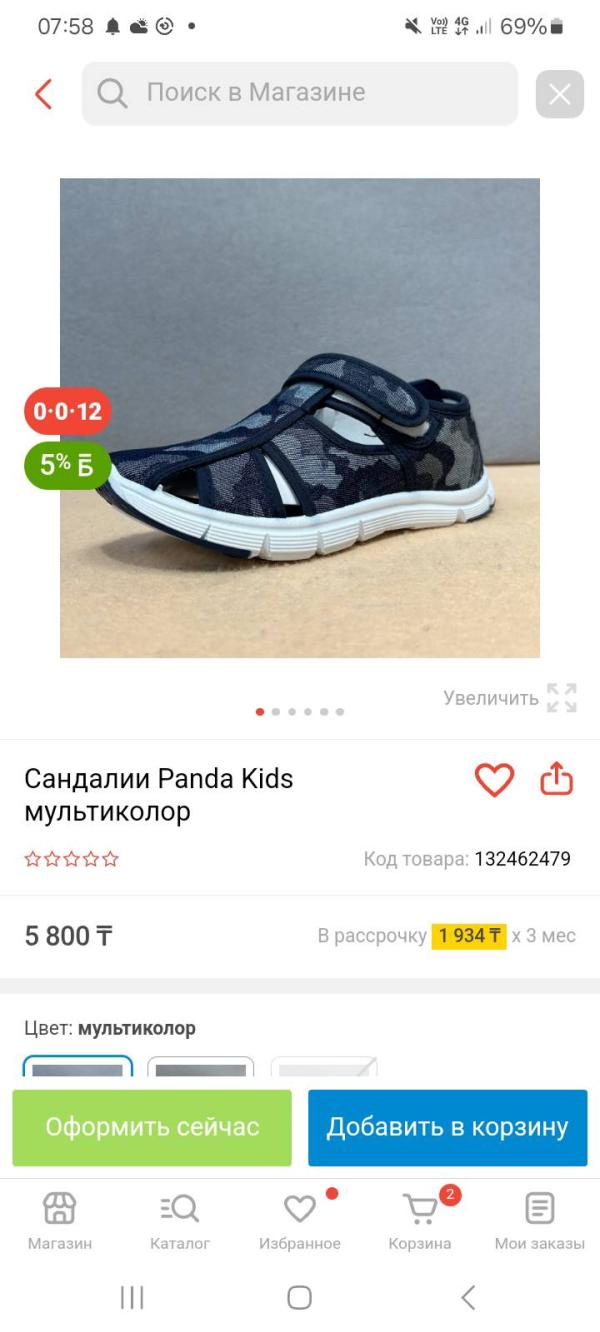Add the sandals to favorites with the heart

[x=494, y=780]
